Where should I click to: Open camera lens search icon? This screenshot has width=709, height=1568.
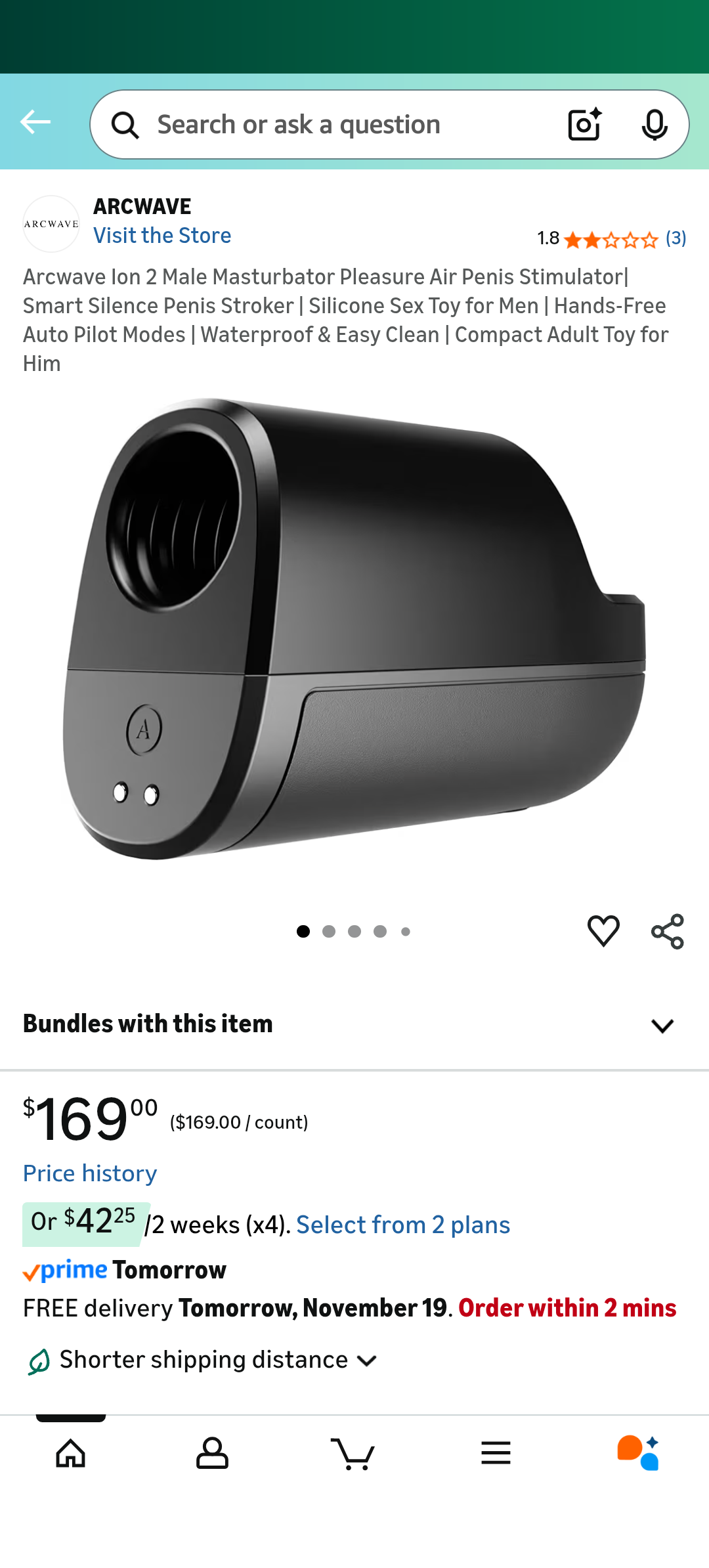[584, 125]
